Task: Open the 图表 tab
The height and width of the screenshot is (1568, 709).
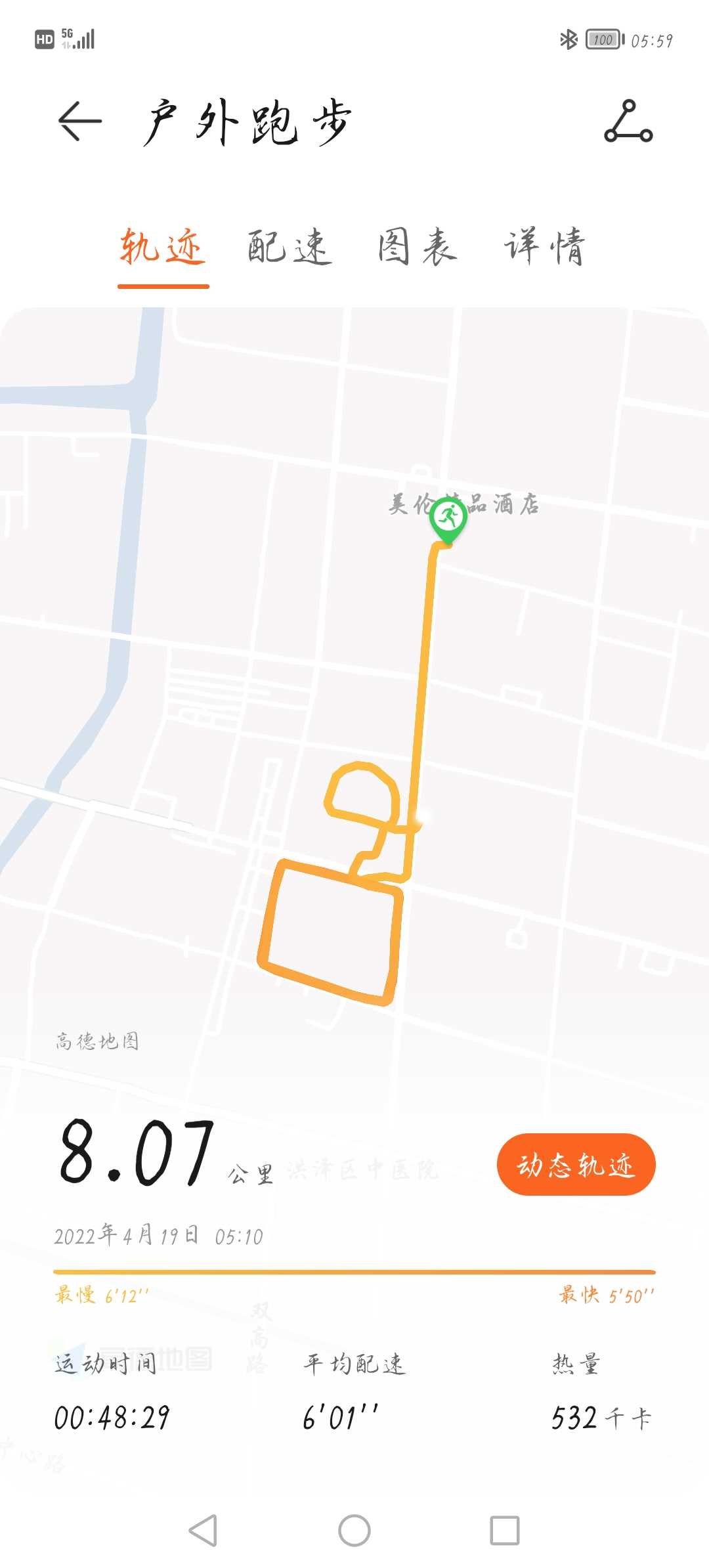Action: pos(418,247)
